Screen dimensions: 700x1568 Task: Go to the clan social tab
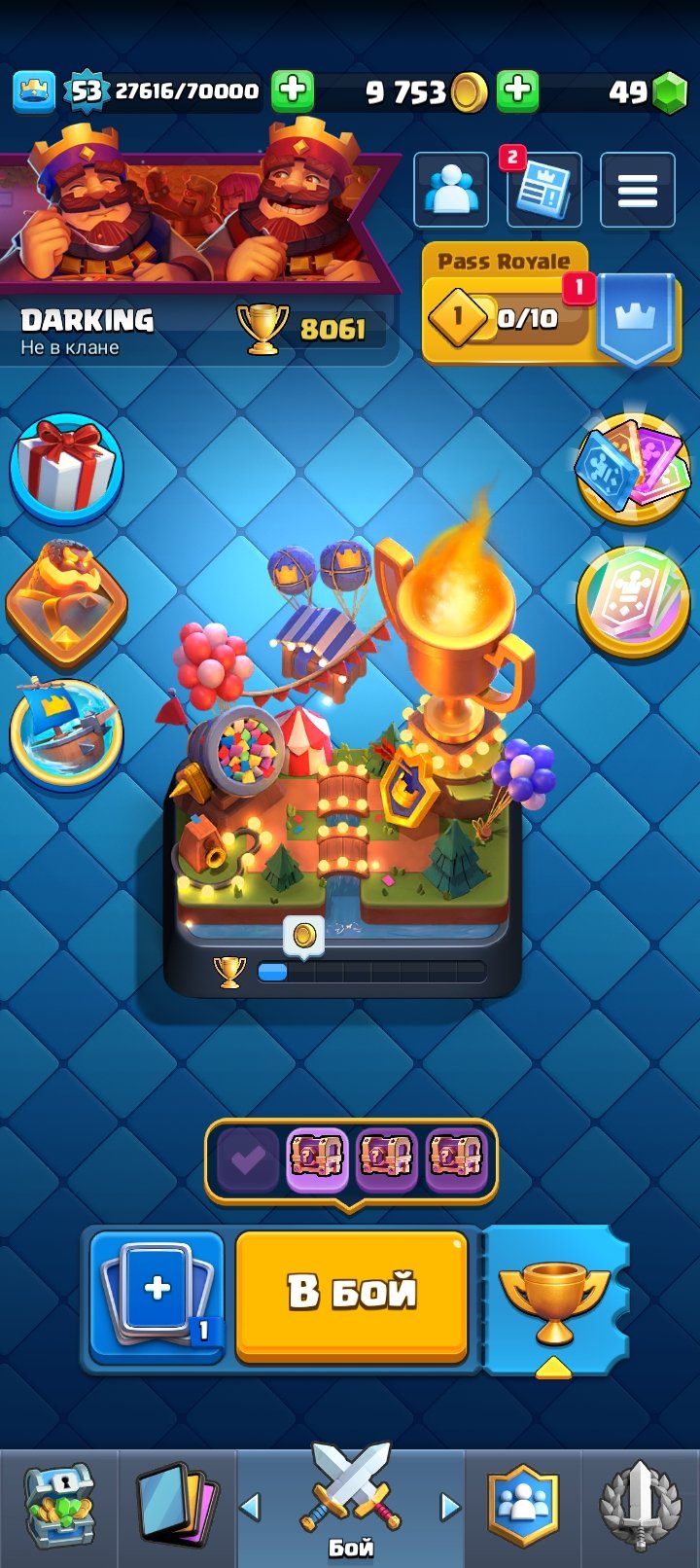524,1507
